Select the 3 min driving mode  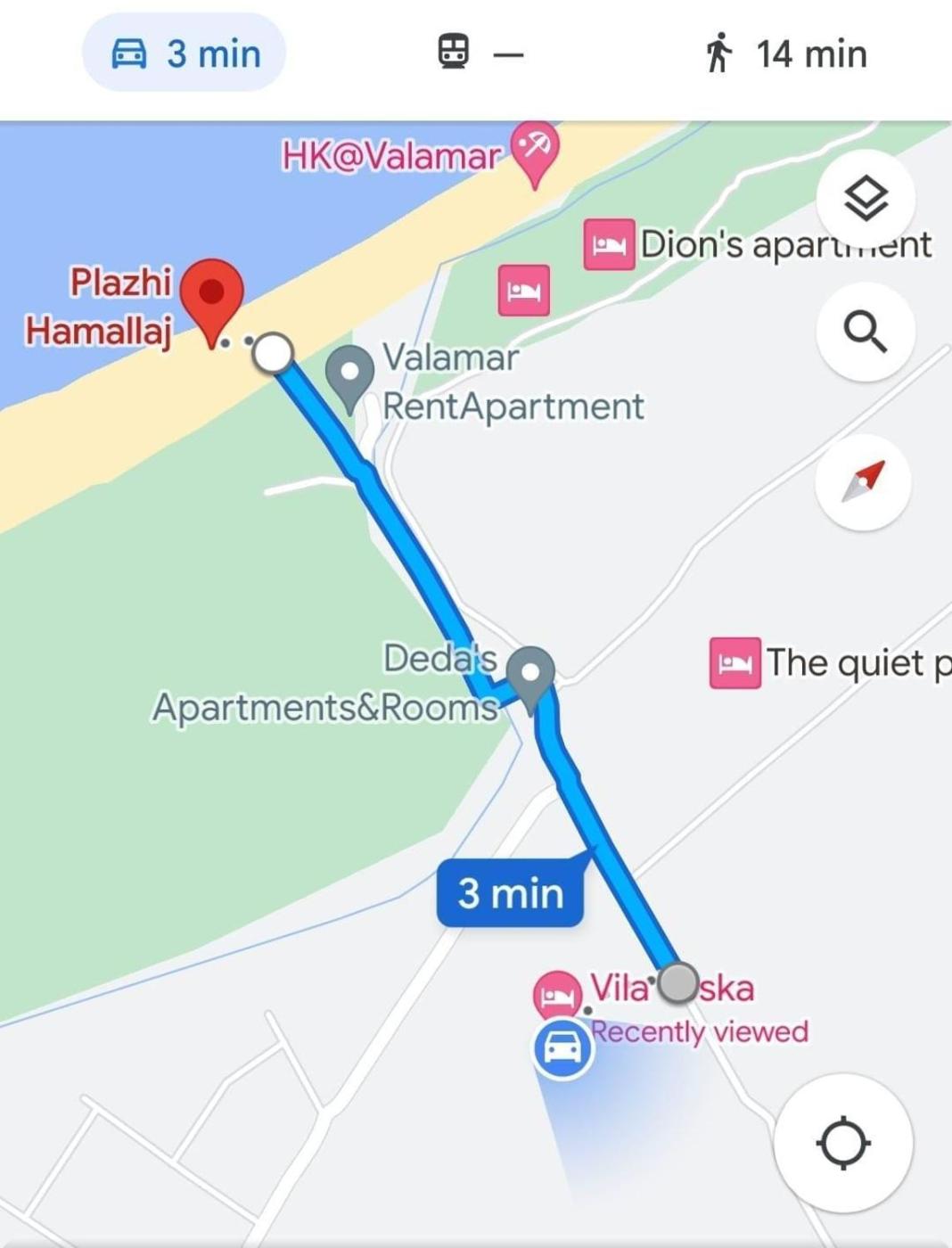(185, 53)
